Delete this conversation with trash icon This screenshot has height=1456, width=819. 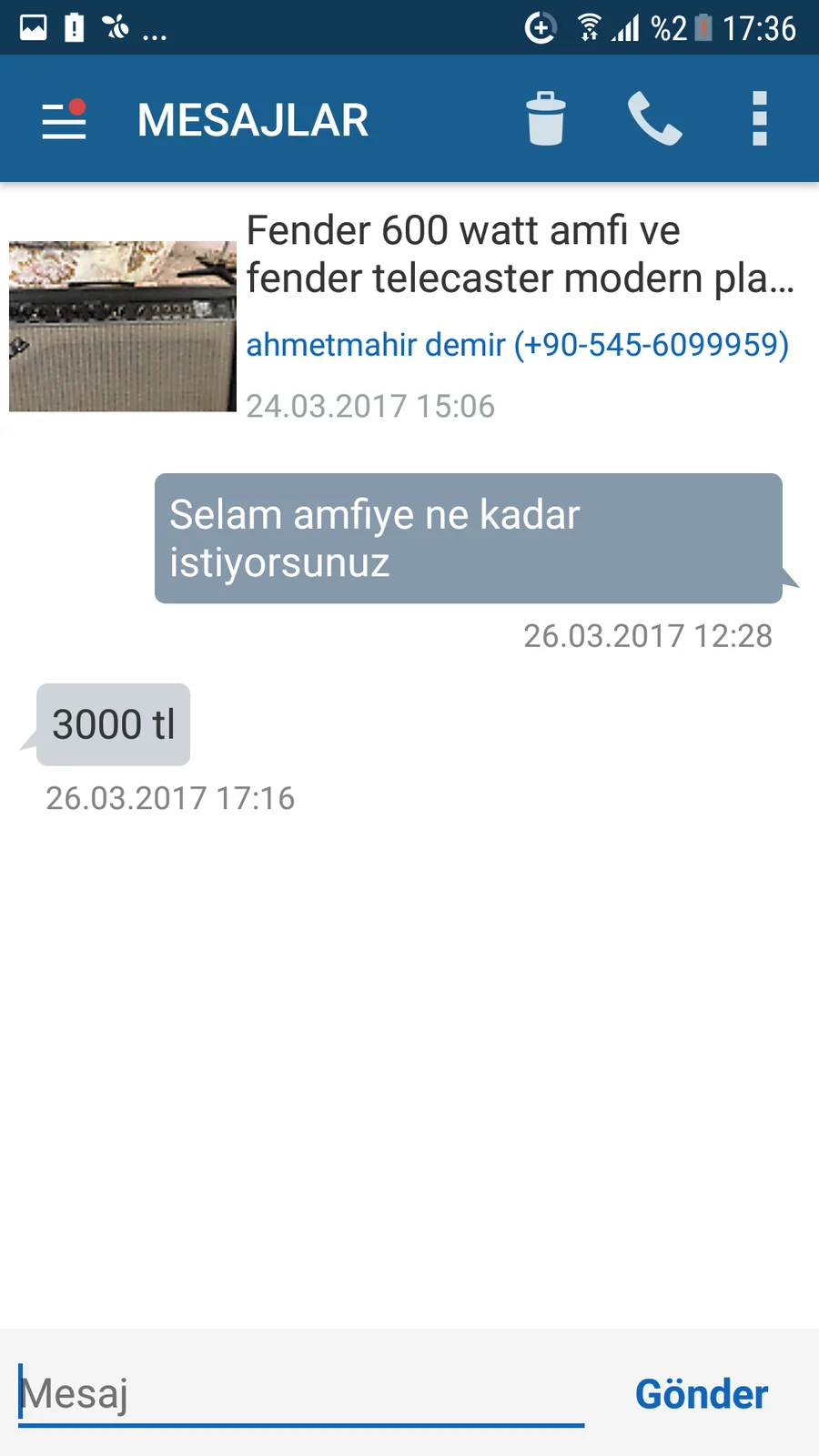[545, 119]
